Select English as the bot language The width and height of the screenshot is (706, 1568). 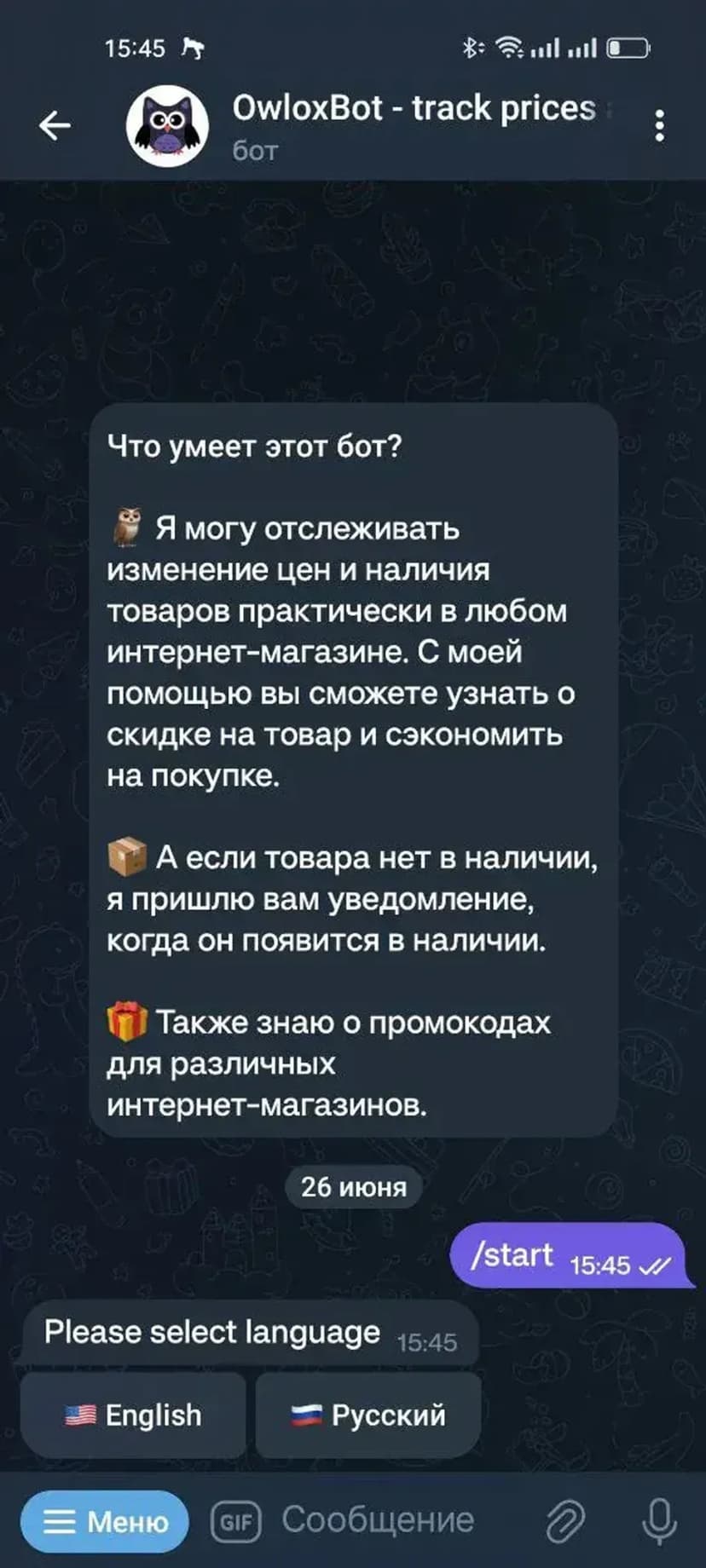pyautogui.click(x=134, y=1415)
